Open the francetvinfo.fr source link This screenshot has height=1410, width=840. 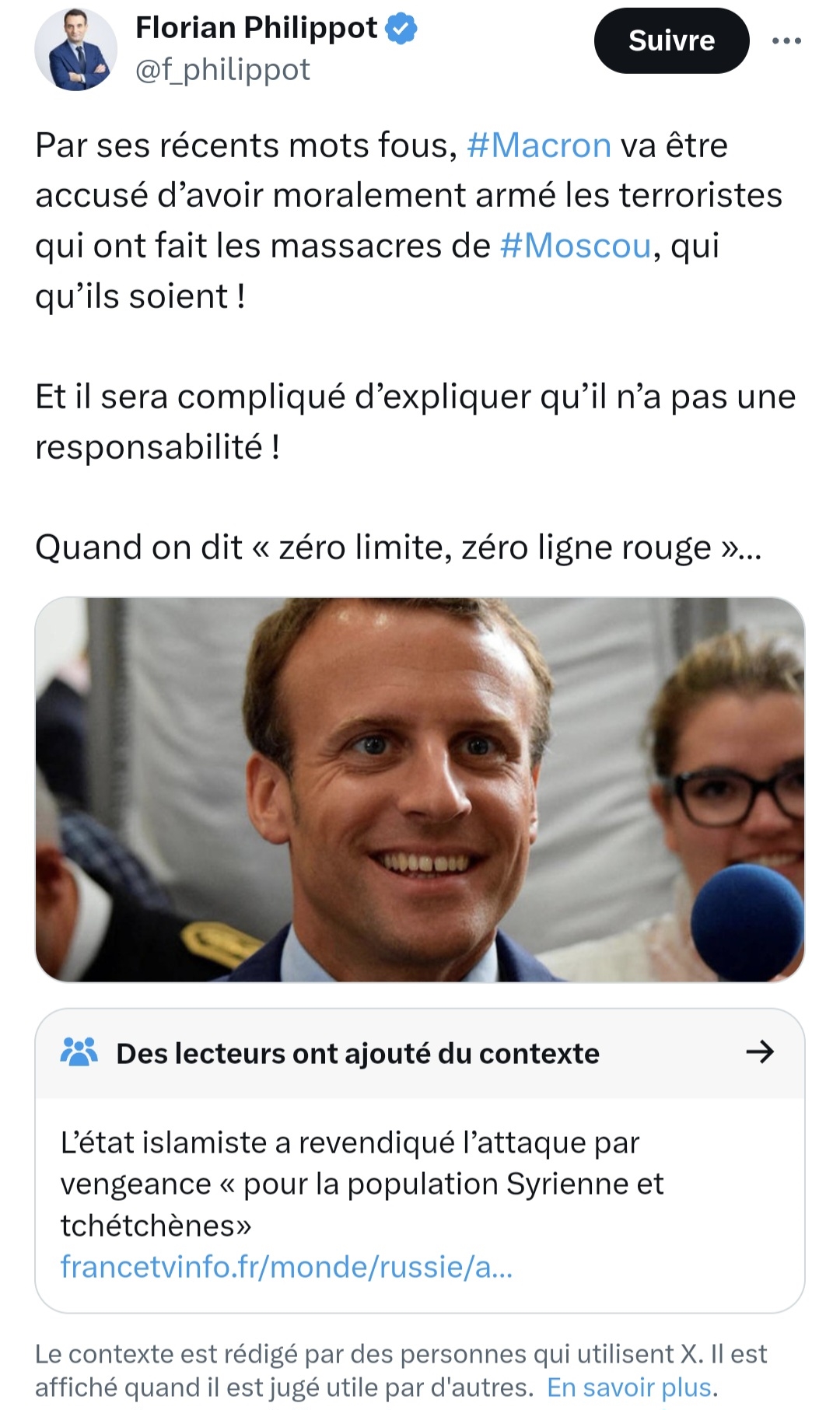point(286,1267)
